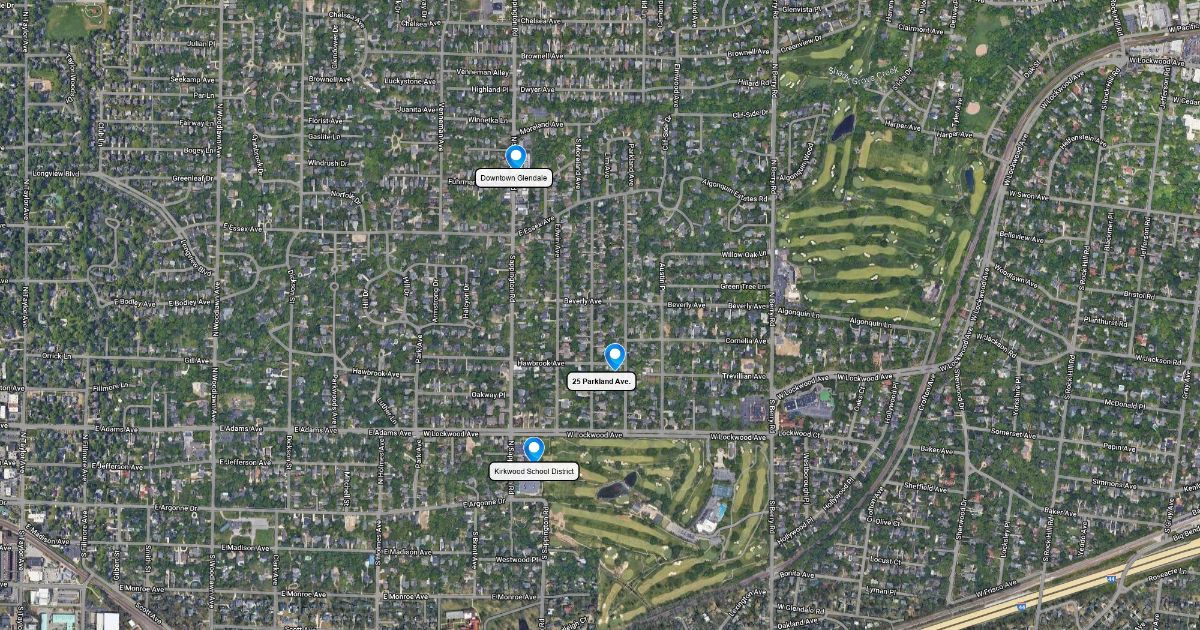This screenshot has width=1200, height=630.
Task: Open the Kirkwood School District pin
Action: tap(534, 449)
